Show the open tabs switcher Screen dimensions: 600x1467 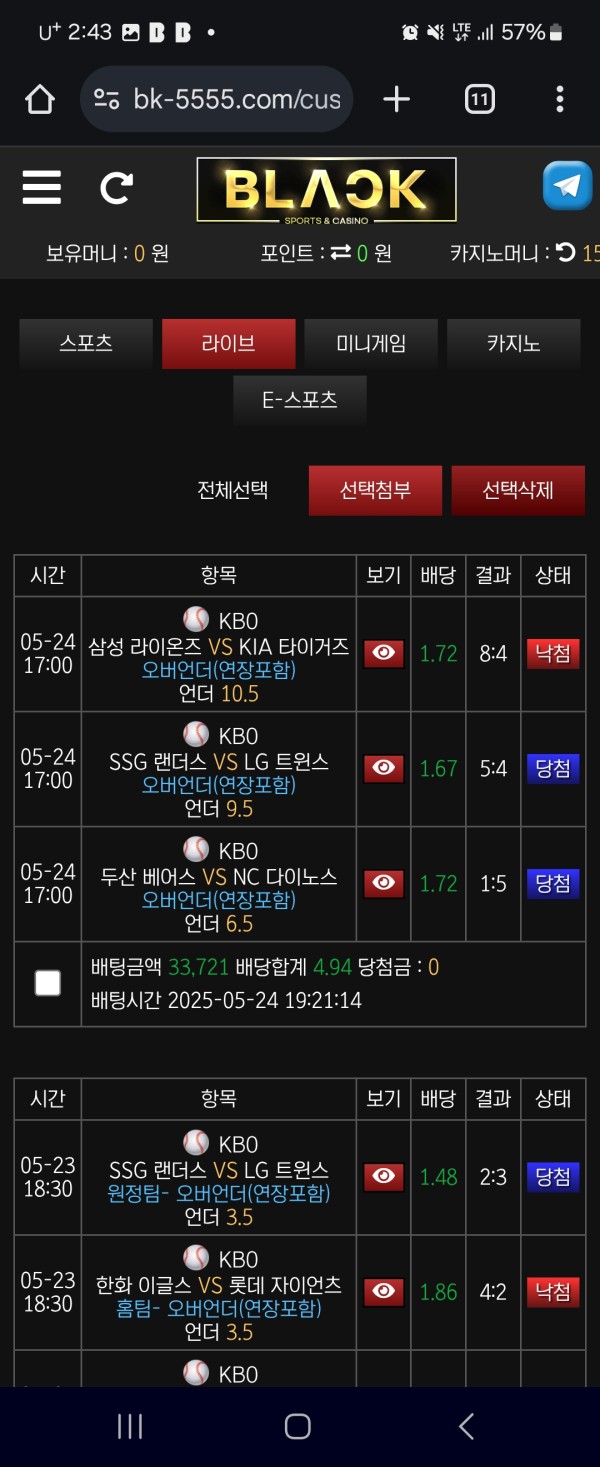point(479,99)
